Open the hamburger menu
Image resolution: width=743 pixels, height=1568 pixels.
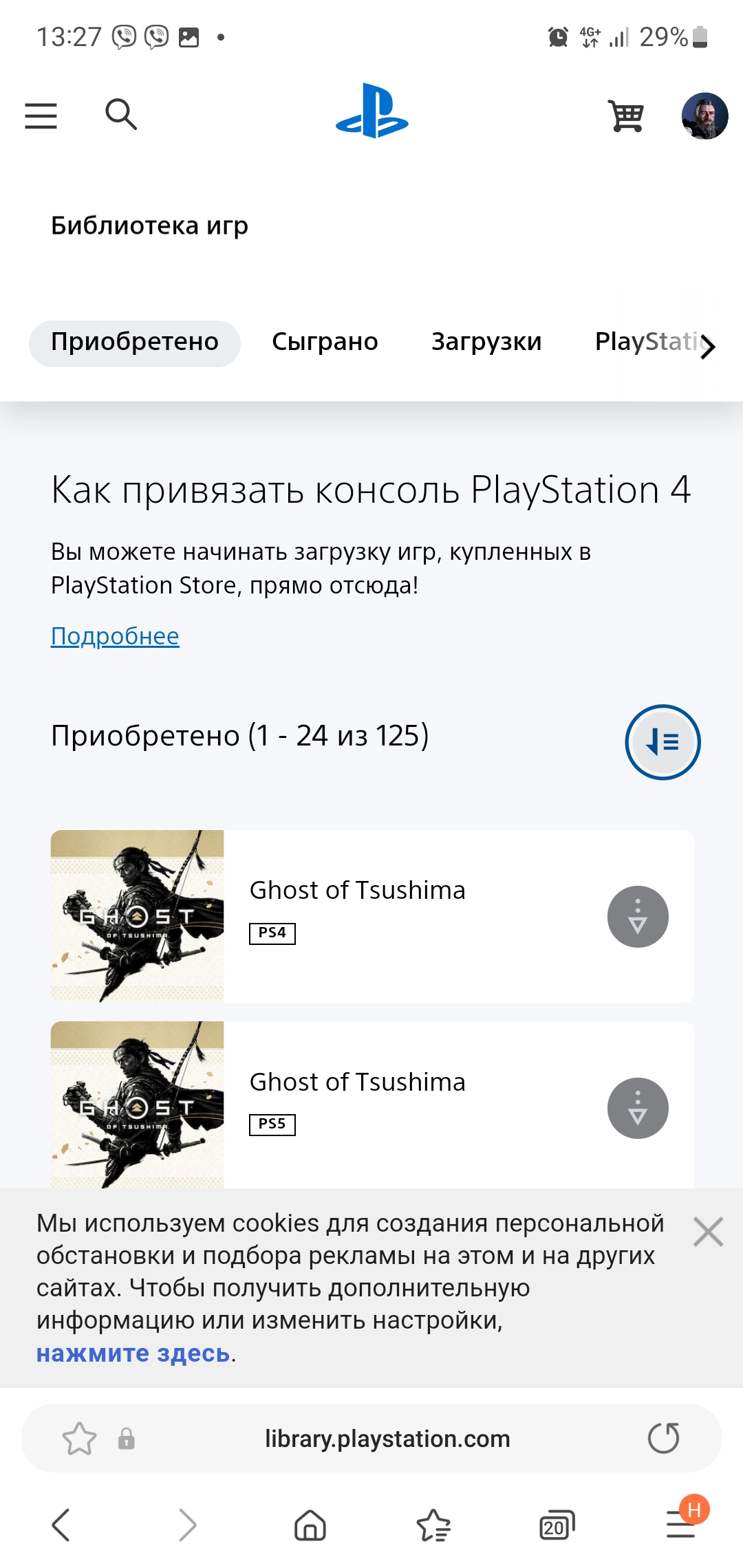click(41, 116)
